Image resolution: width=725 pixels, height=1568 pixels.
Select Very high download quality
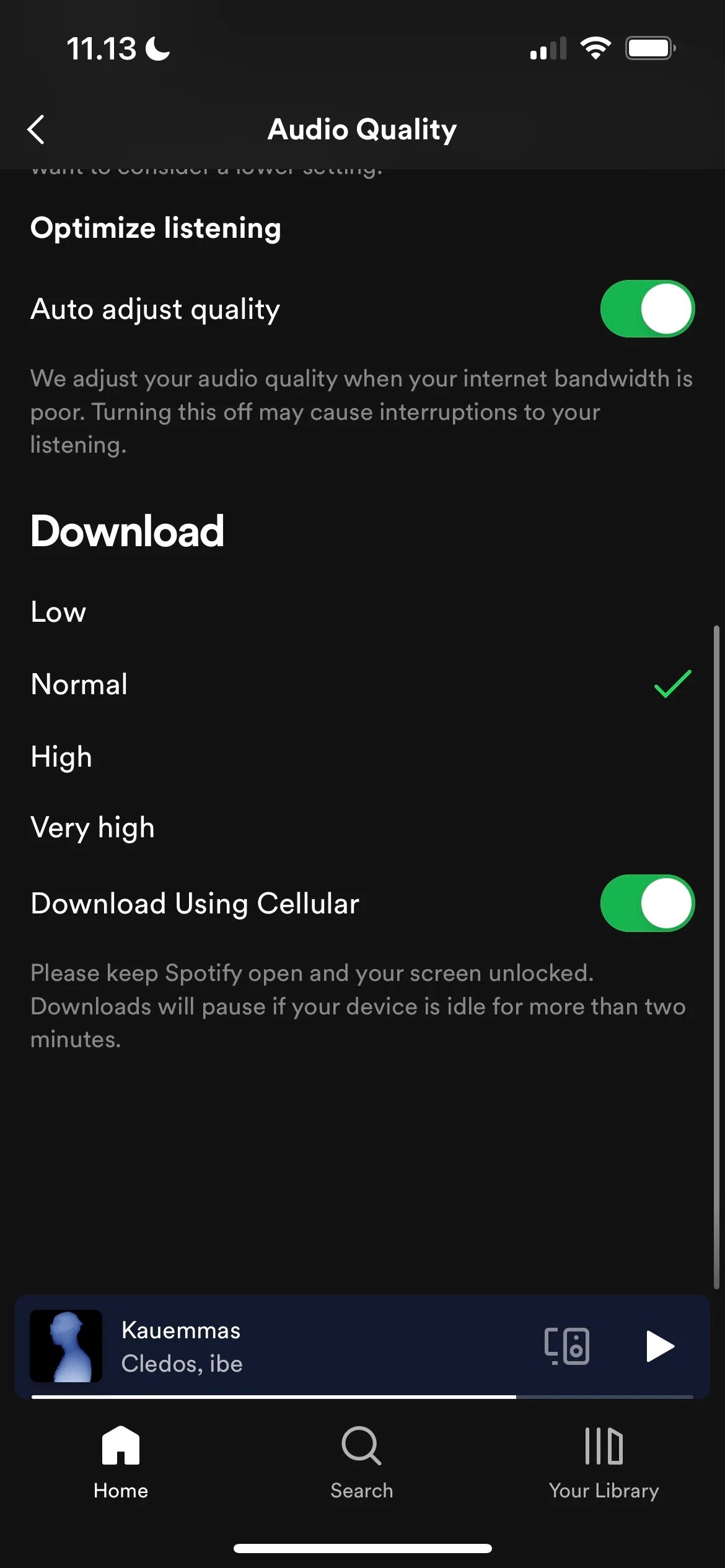click(92, 827)
